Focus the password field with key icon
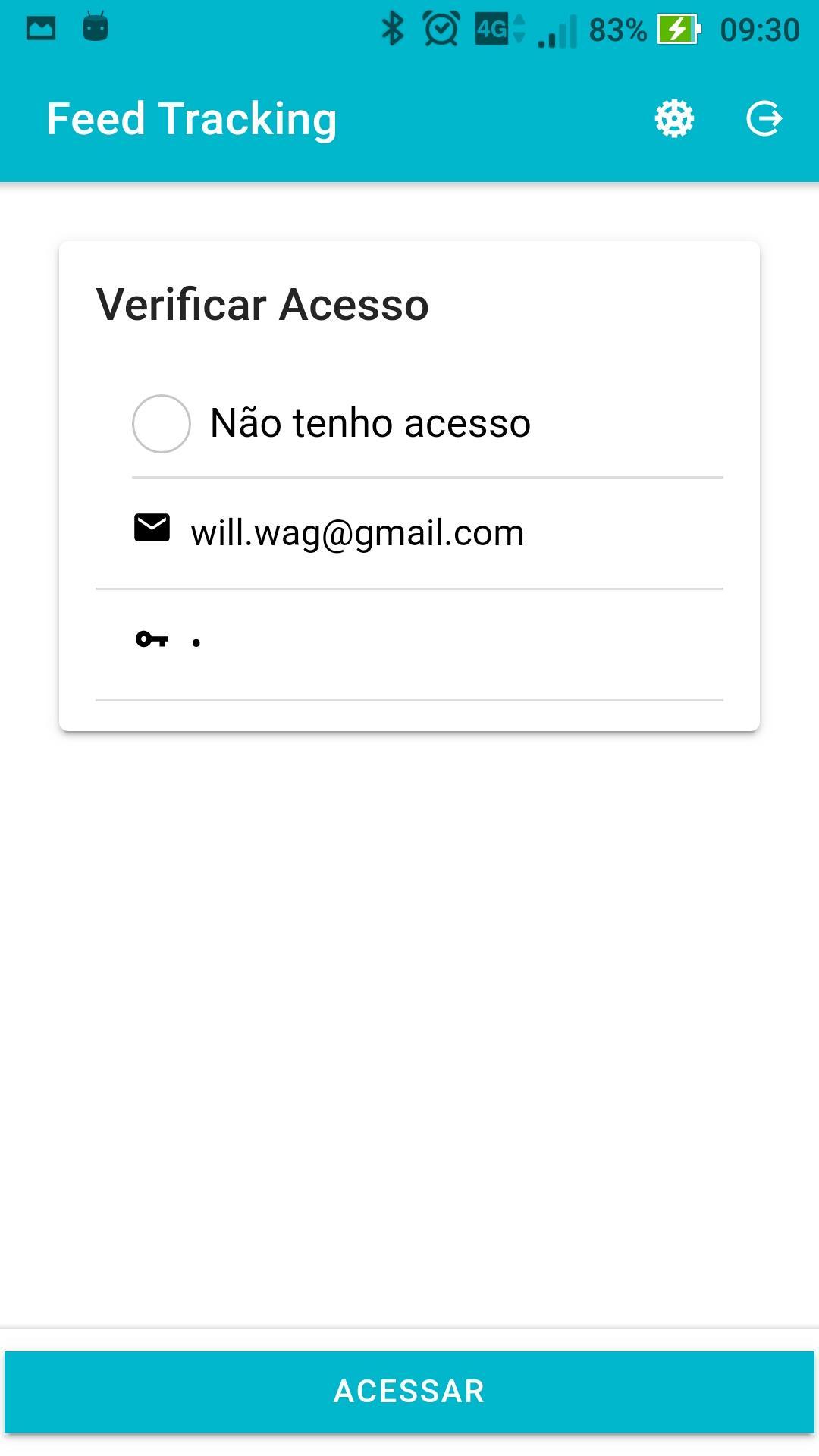819x1456 pixels. [x=409, y=645]
